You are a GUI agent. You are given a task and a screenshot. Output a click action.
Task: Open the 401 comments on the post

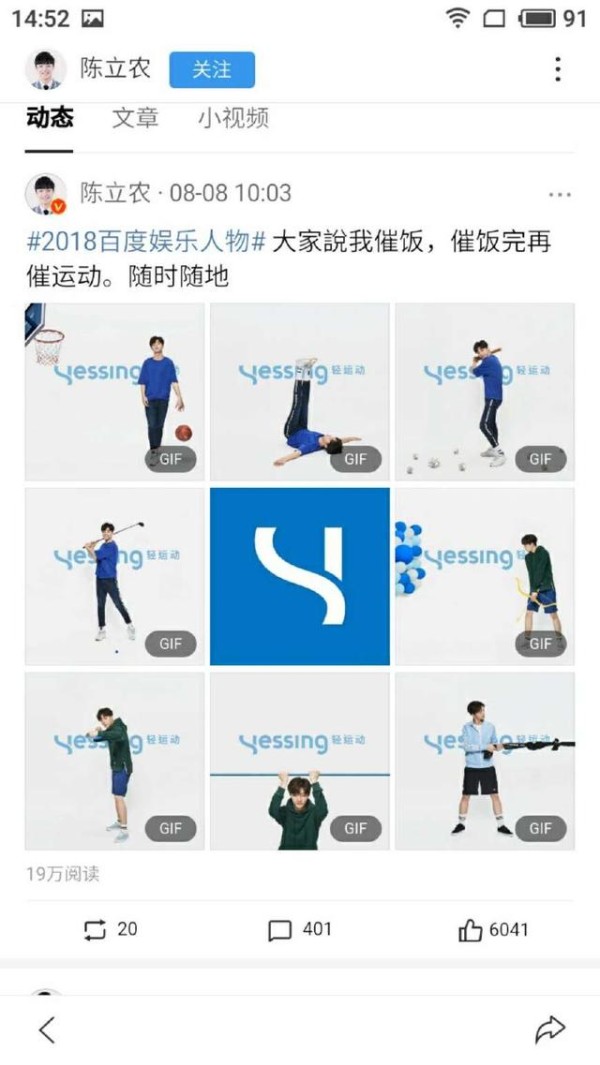300,930
